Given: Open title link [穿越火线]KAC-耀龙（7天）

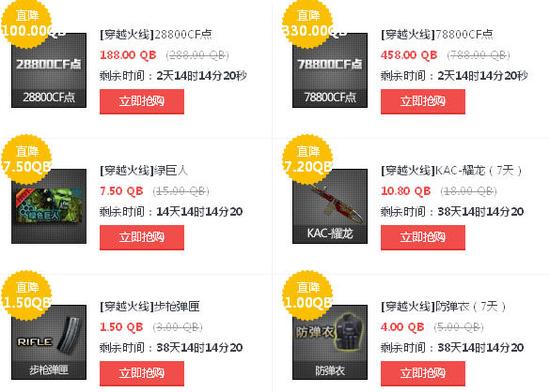Looking at the screenshot, I should point(451,171).
